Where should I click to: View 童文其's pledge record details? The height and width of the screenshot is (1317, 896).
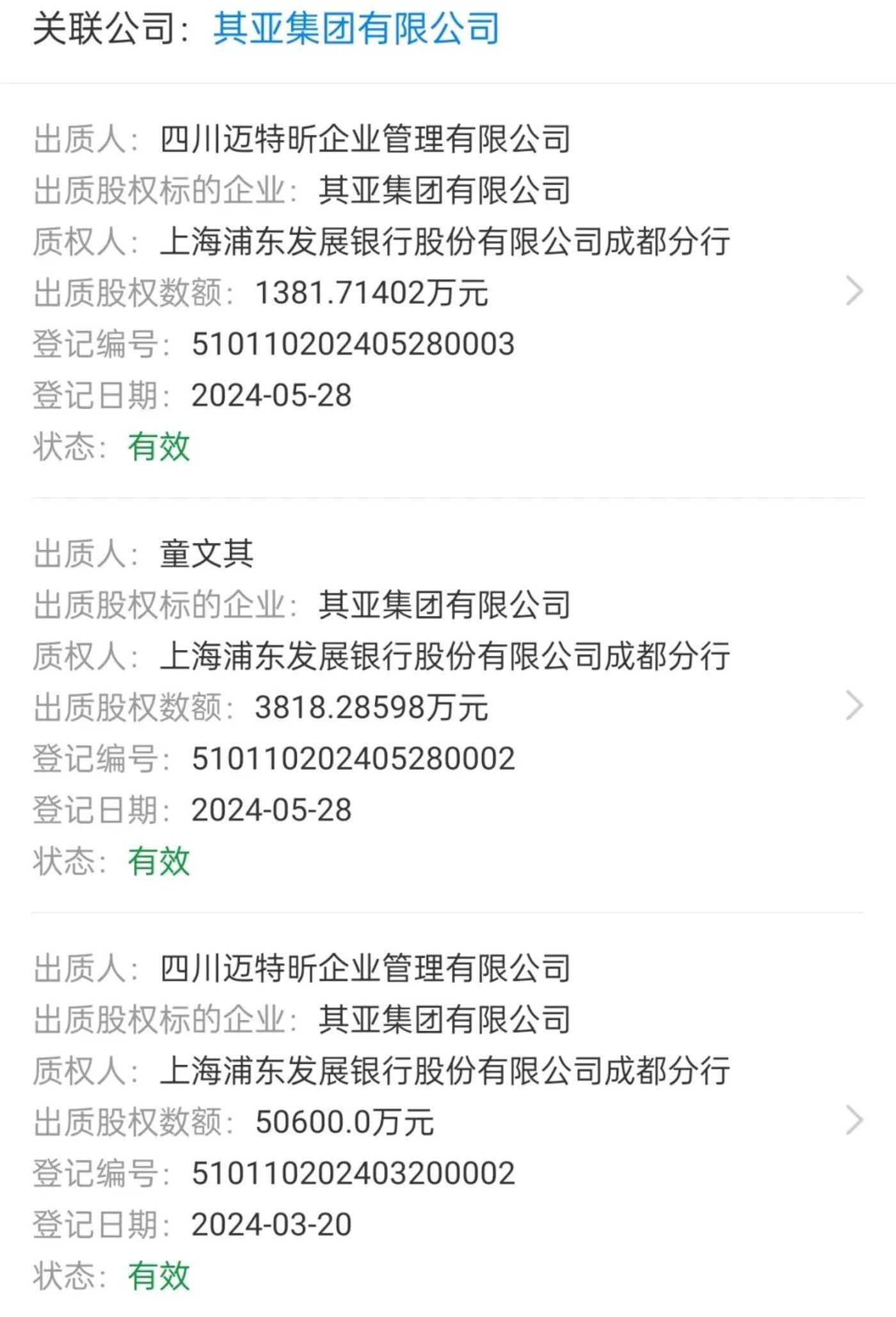854,706
